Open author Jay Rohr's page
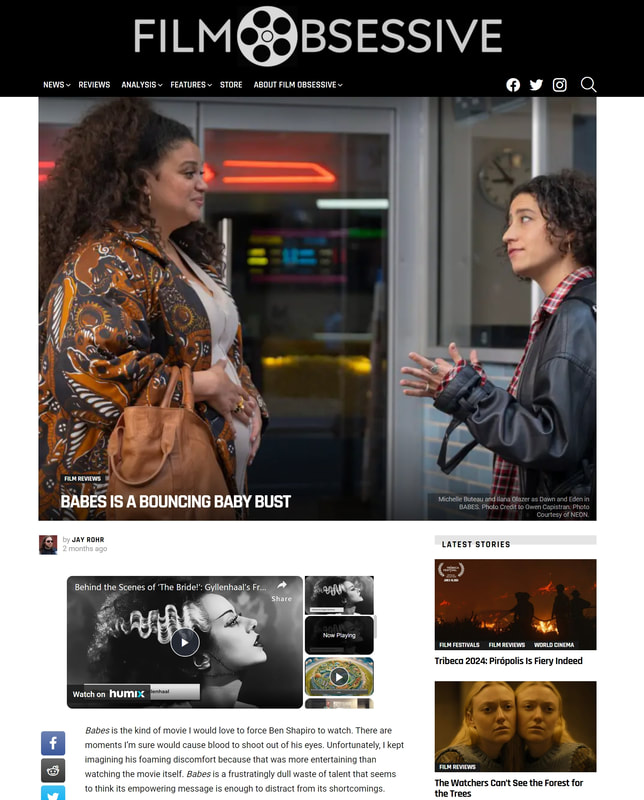Viewport: 644px width, 800px height. [x=88, y=540]
